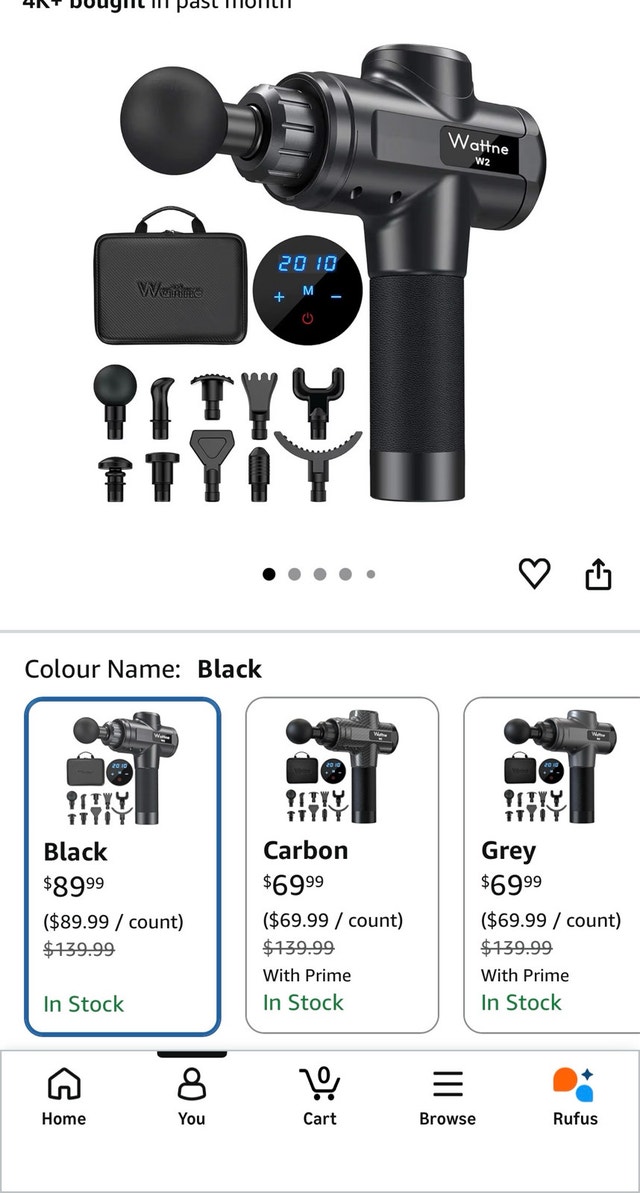Open the Rufus assistant
This screenshot has height=1193, width=640.
pyautogui.click(x=575, y=1096)
